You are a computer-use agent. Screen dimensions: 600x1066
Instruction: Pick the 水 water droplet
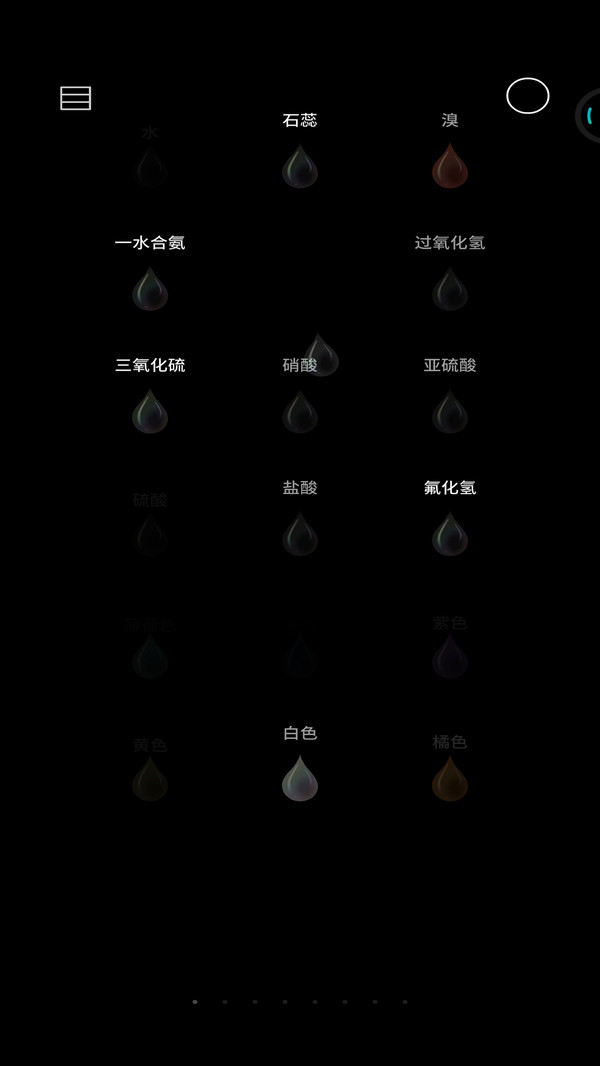point(150,166)
